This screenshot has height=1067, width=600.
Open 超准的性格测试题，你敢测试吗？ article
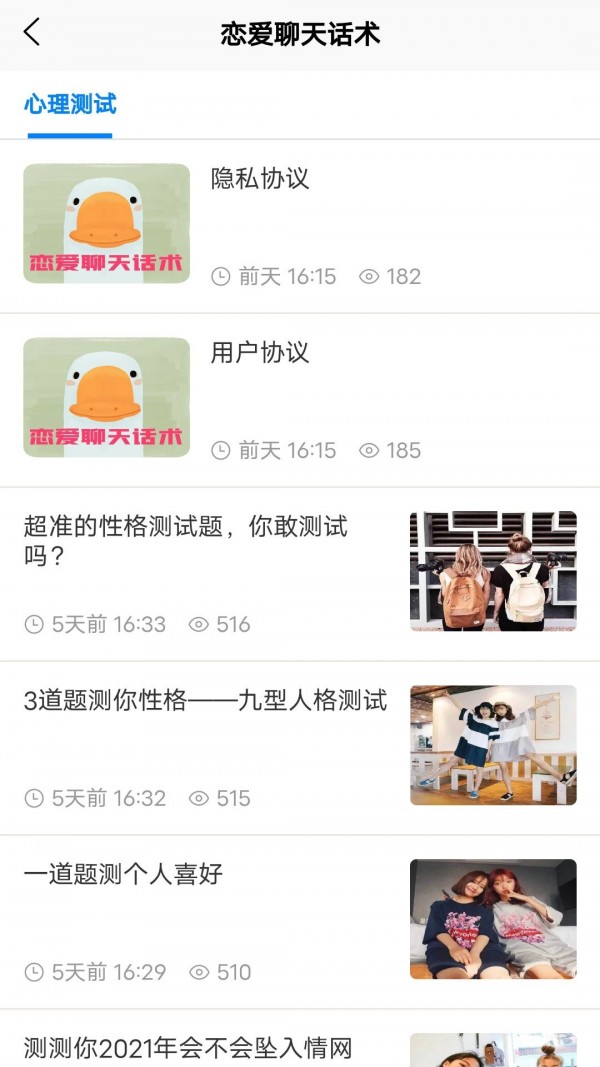186,541
